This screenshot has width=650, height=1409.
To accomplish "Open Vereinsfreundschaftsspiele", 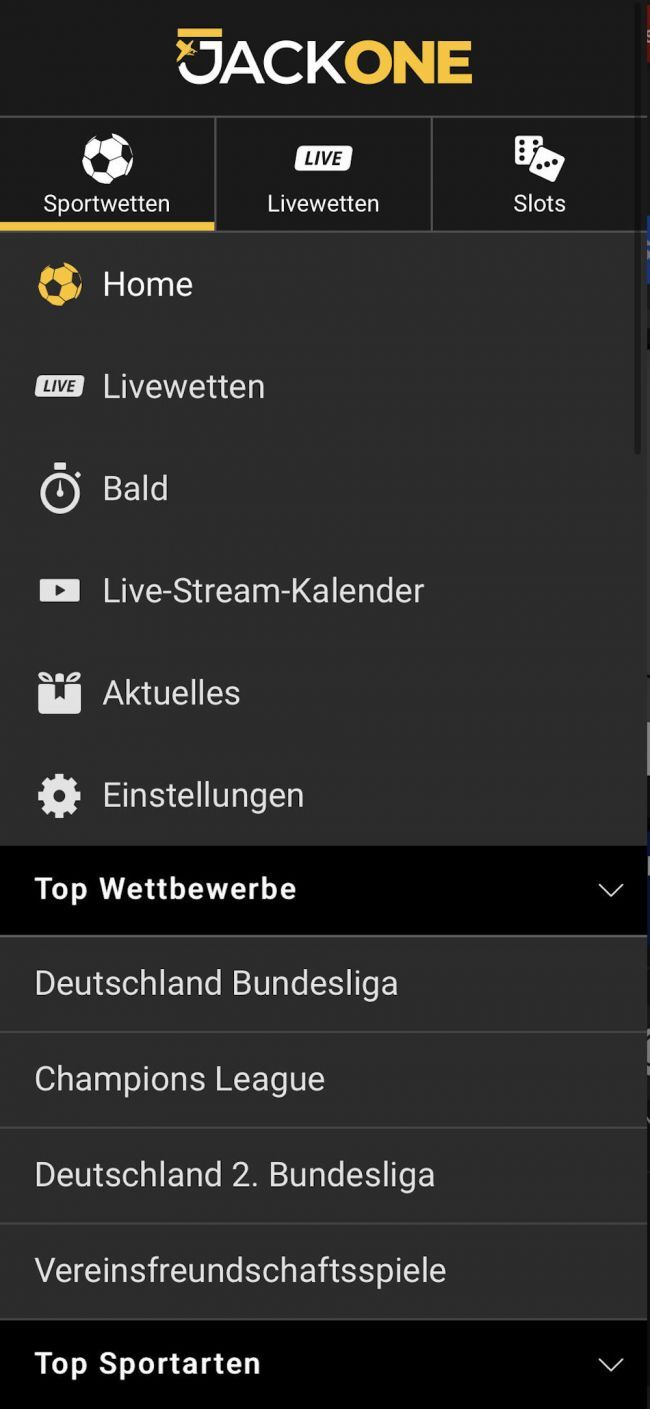I will tap(240, 1270).
